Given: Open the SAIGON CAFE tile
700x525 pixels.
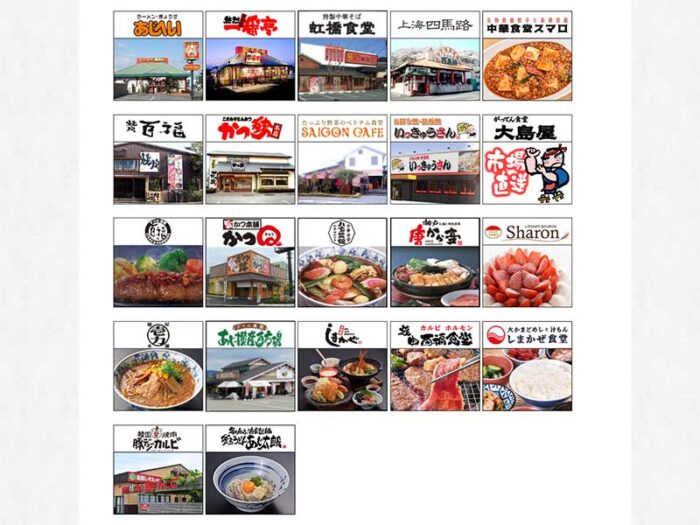Looking at the screenshot, I should point(342,159).
